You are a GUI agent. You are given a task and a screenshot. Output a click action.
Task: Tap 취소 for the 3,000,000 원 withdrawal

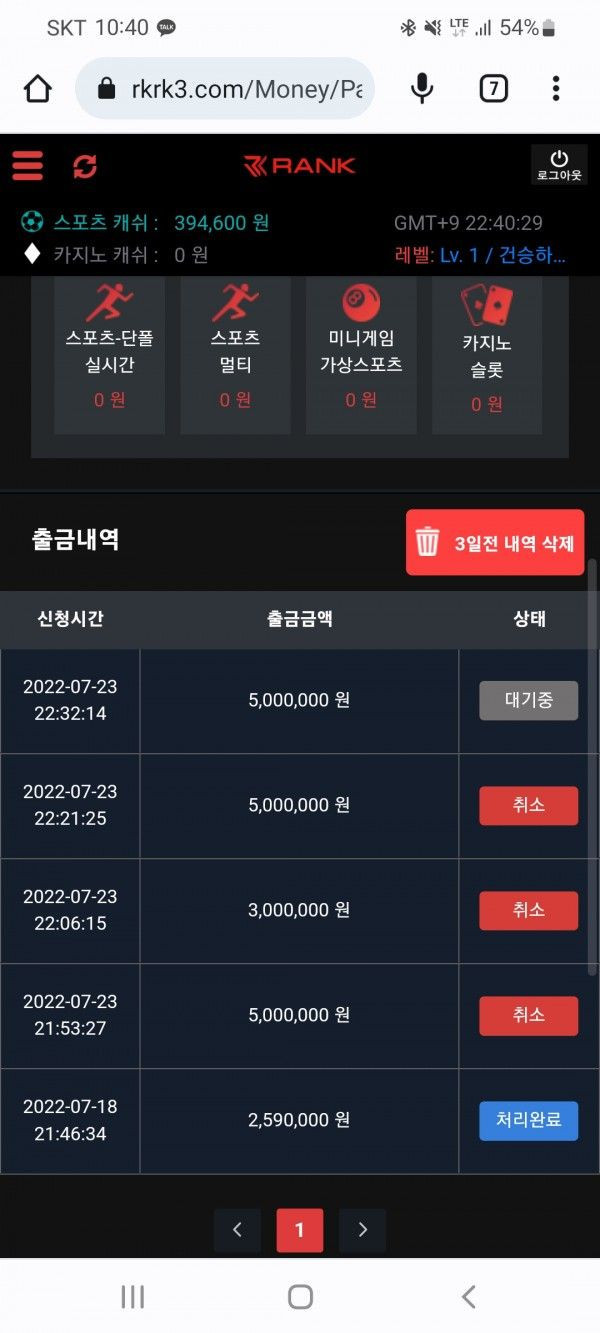click(x=528, y=910)
